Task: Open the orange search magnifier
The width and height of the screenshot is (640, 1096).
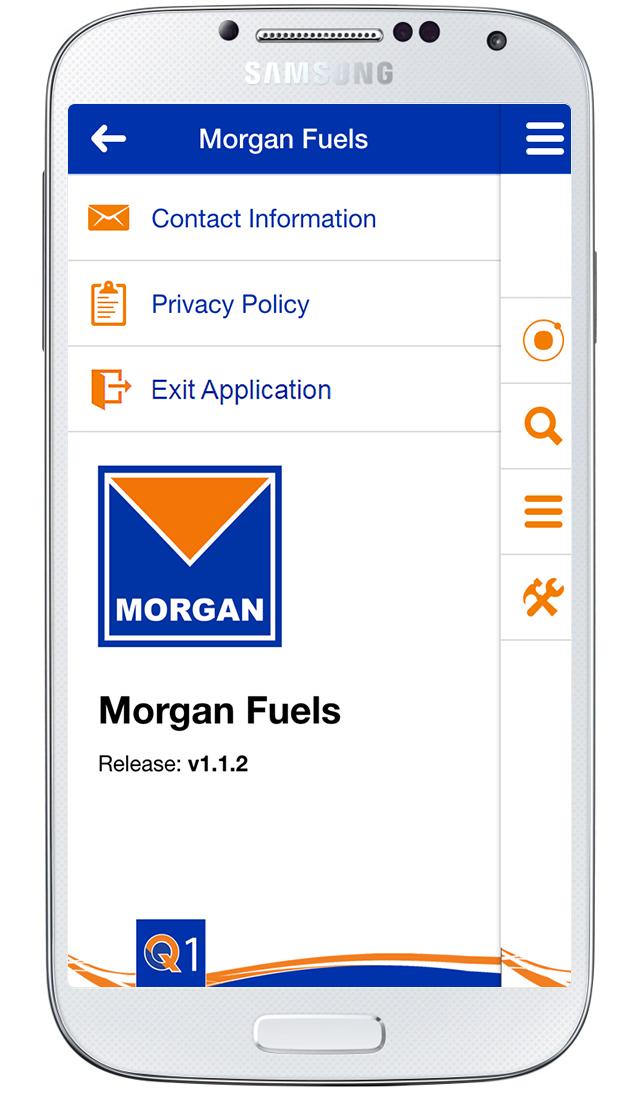Action: click(x=543, y=427)
